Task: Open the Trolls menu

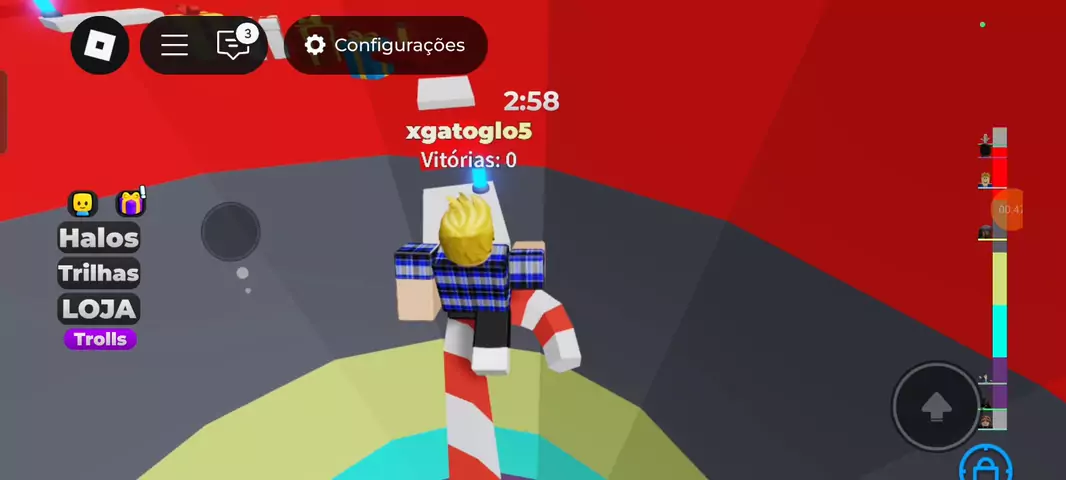Action: [x=100, y=339]
